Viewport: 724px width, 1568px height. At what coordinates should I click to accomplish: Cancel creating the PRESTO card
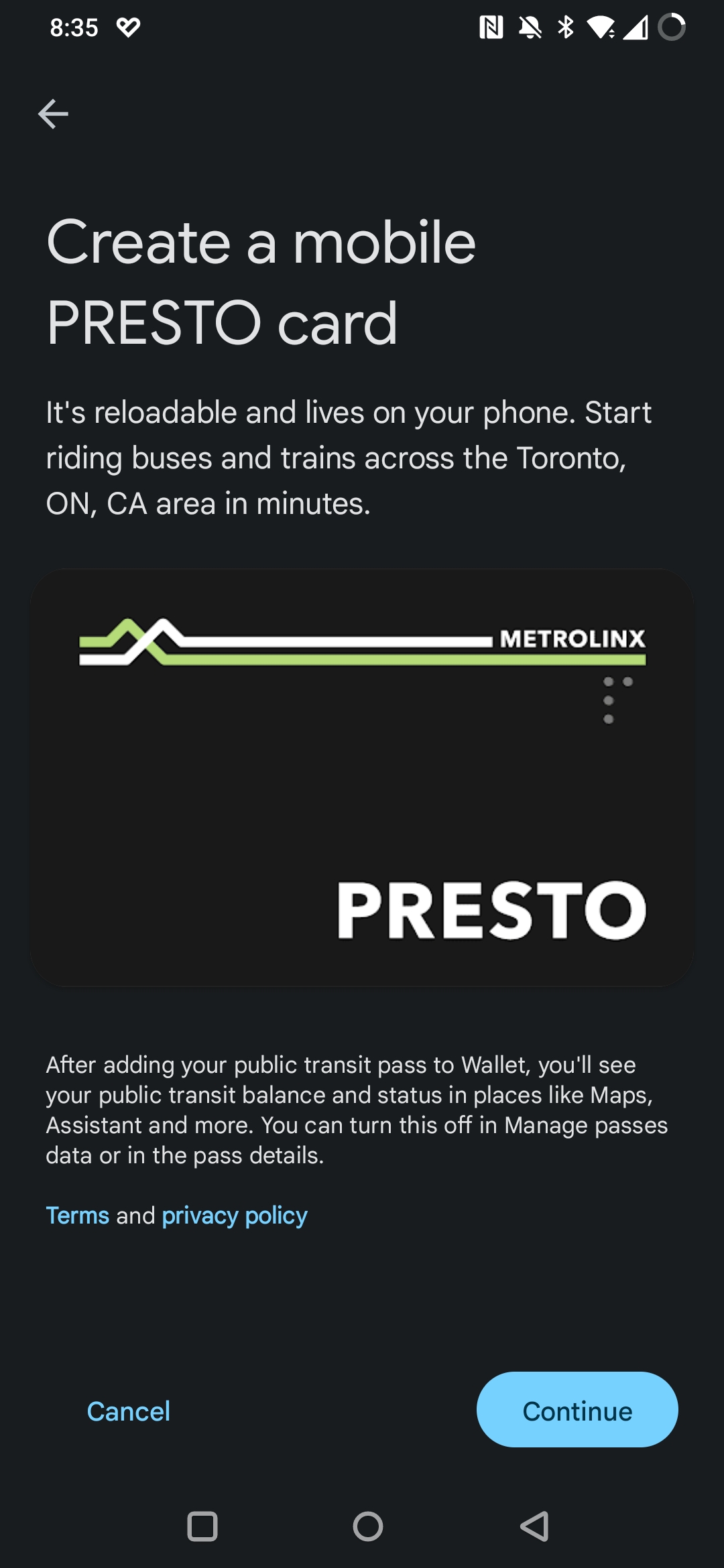(128, 1411)
